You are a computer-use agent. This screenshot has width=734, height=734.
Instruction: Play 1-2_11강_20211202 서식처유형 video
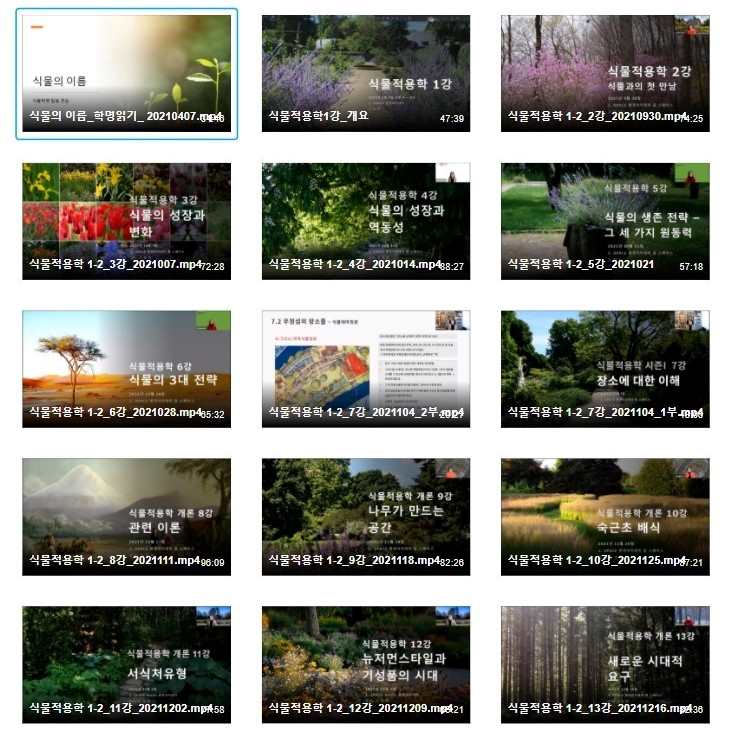pyautogui.click(x=126, y=664)
